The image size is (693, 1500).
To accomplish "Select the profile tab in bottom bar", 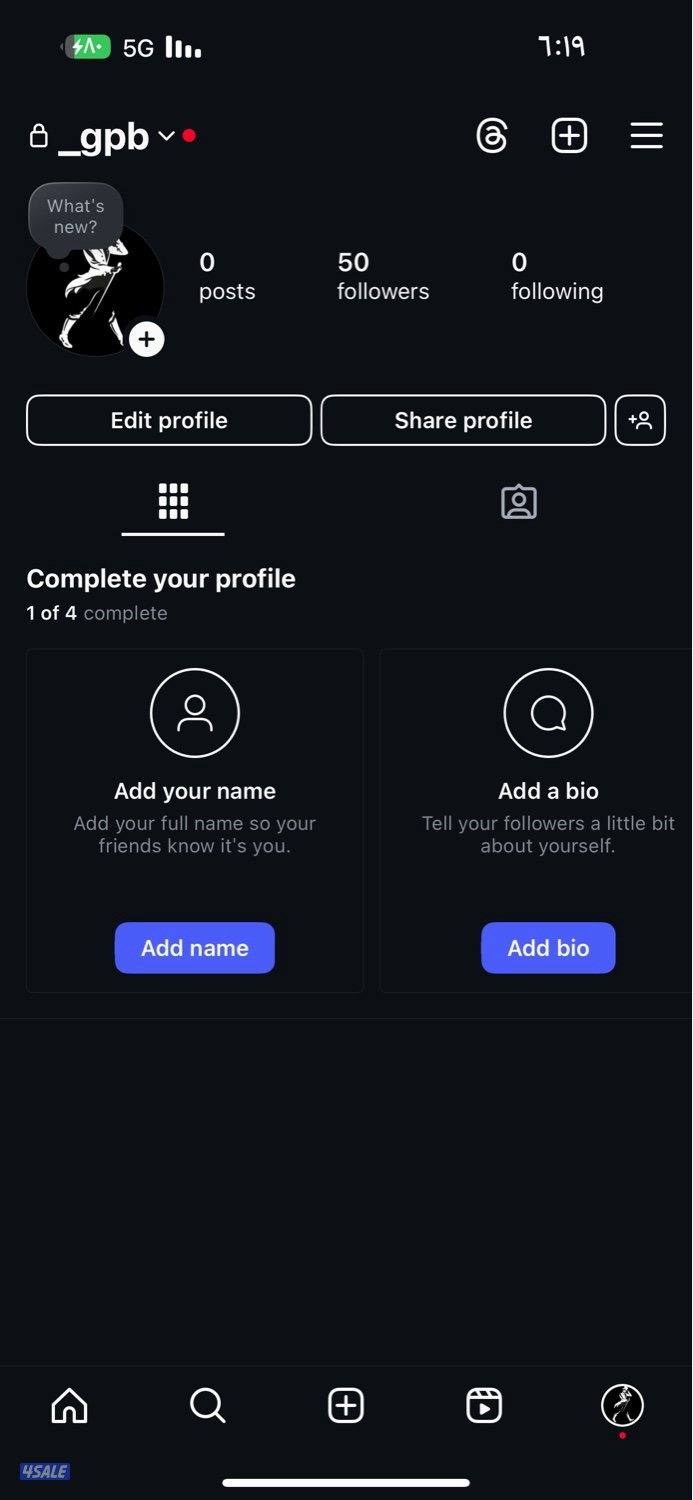I will (x=622, y=1406).
